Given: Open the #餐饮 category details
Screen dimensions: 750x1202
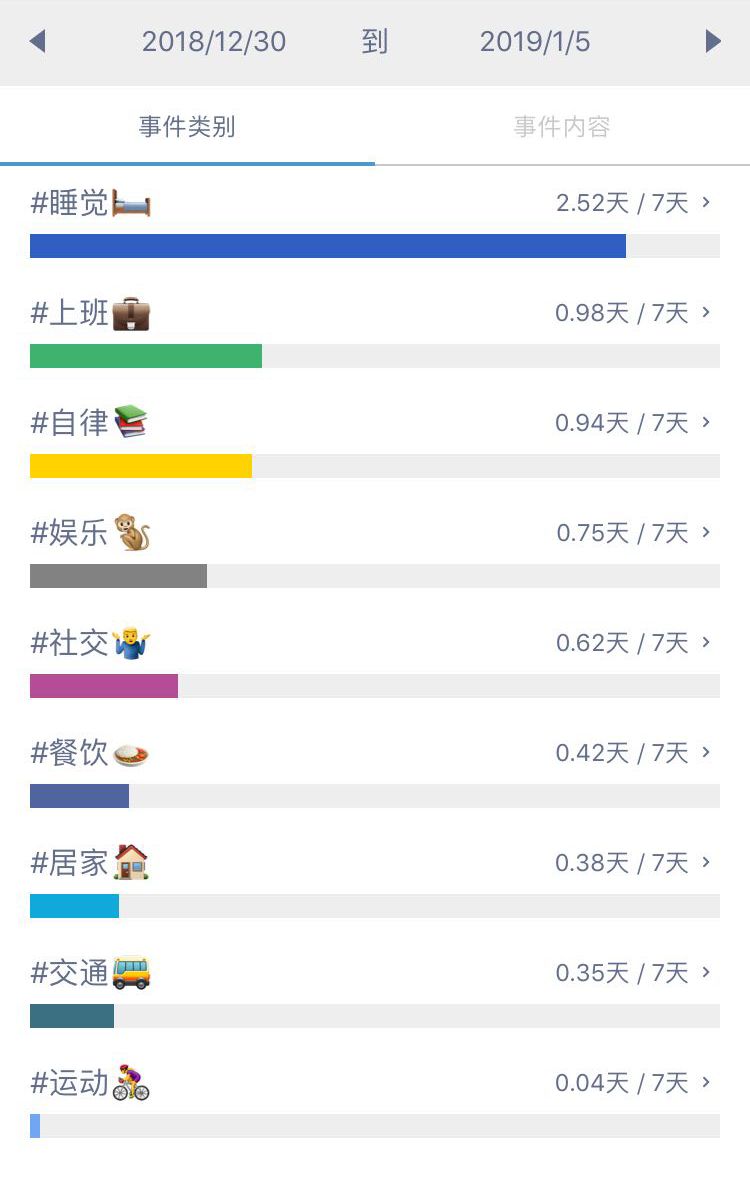Looking at the screenshot, I should [375, 770].
